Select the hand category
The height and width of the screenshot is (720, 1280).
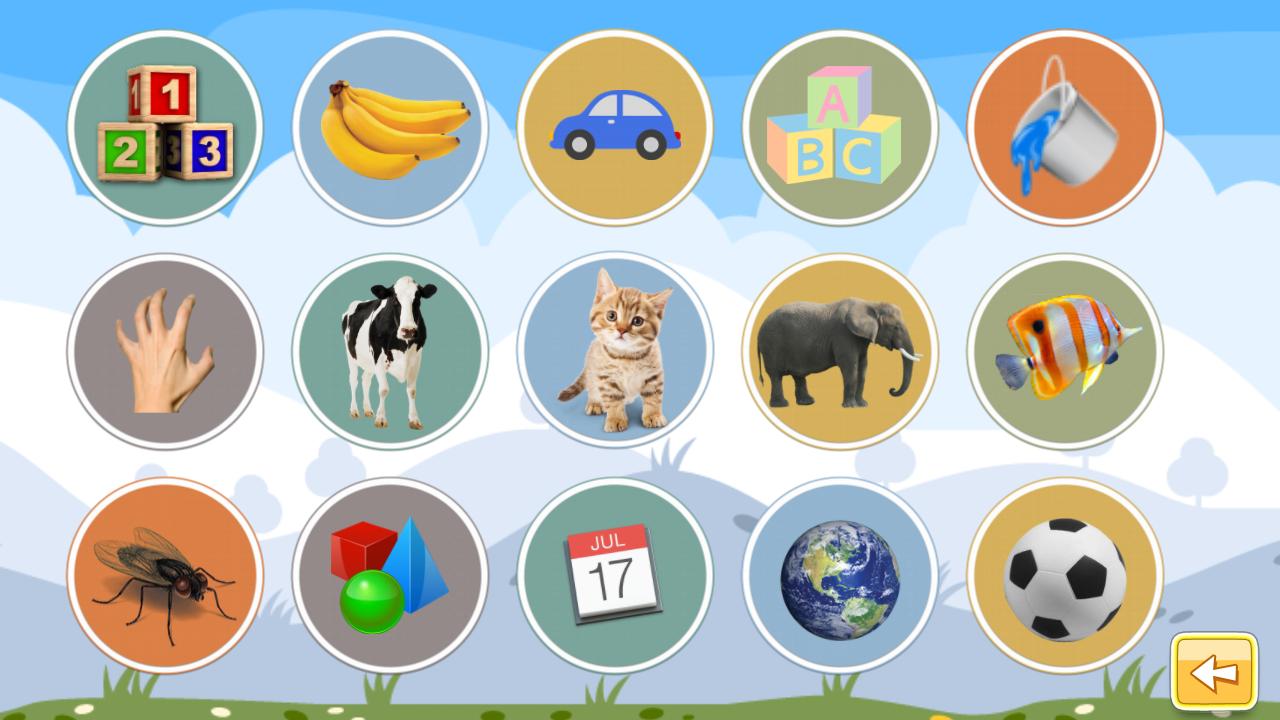point(165,351)
